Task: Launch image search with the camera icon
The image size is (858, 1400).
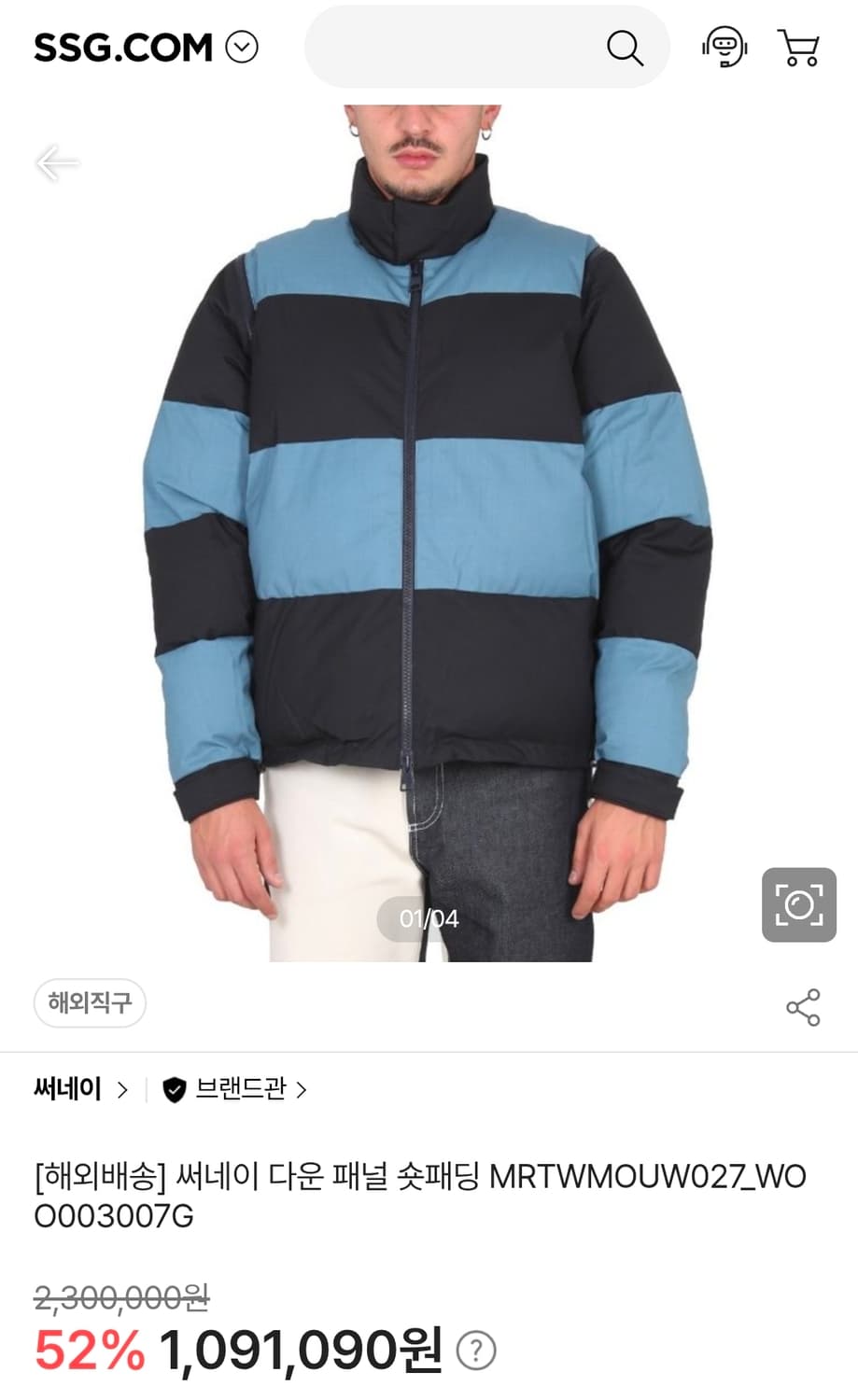Action: pyautogui.click(x=798, y=903)
